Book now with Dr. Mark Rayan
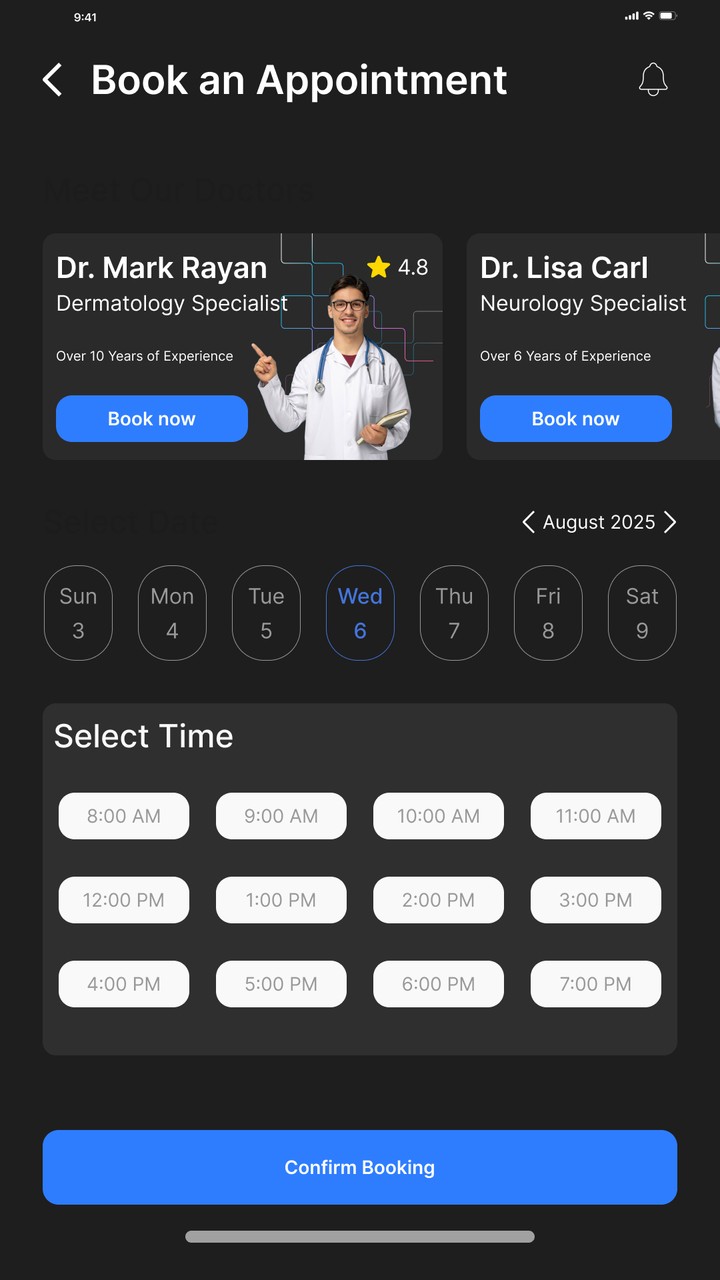720x1280 pixels. point(152,419)
